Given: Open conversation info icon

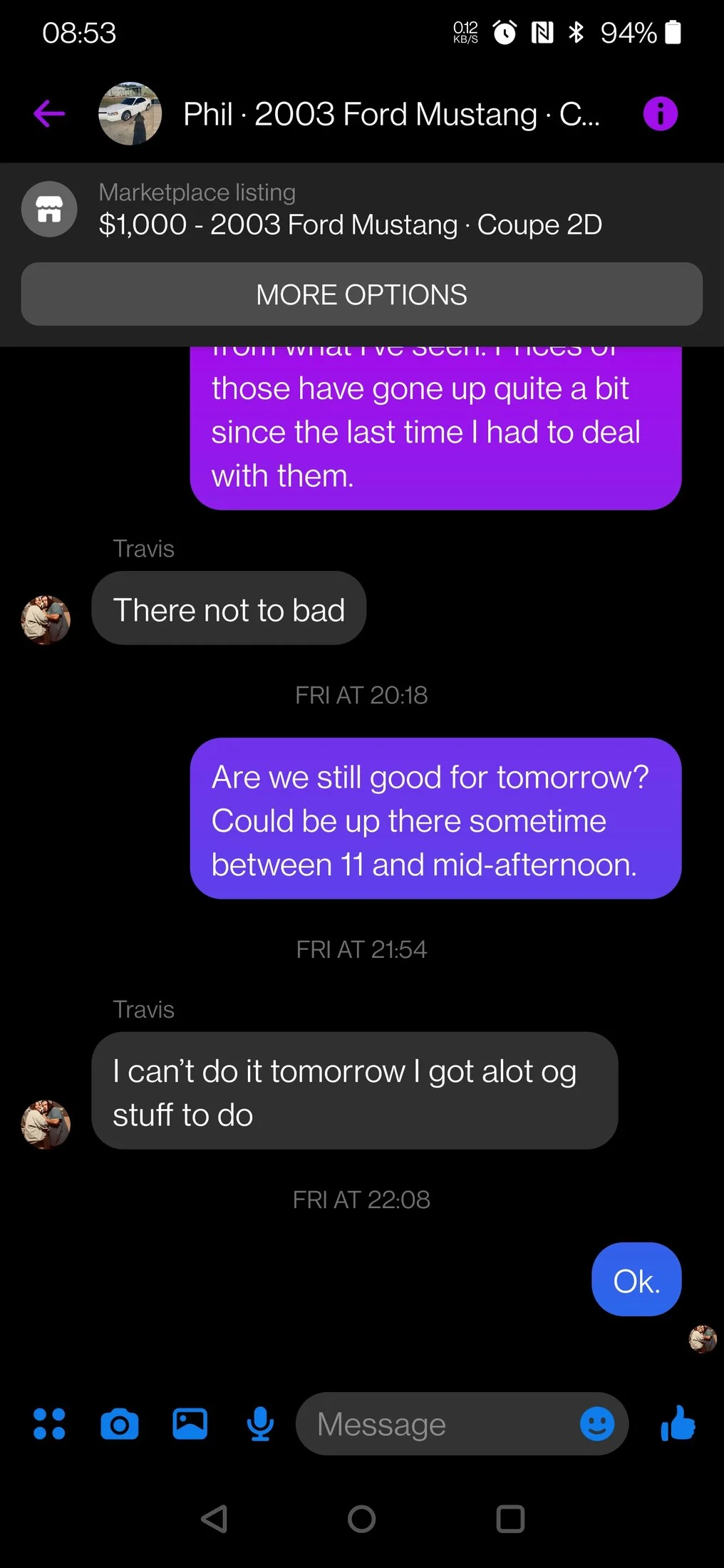Looking at the screenshot, I should click(660, 113).
